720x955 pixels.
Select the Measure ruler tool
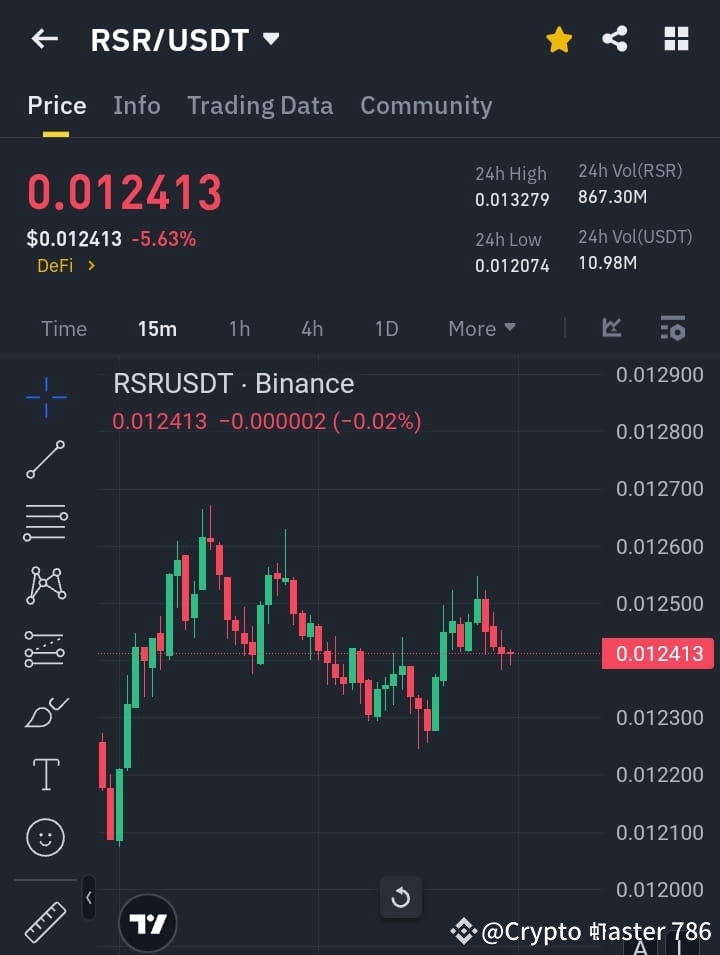pos(45,921)
